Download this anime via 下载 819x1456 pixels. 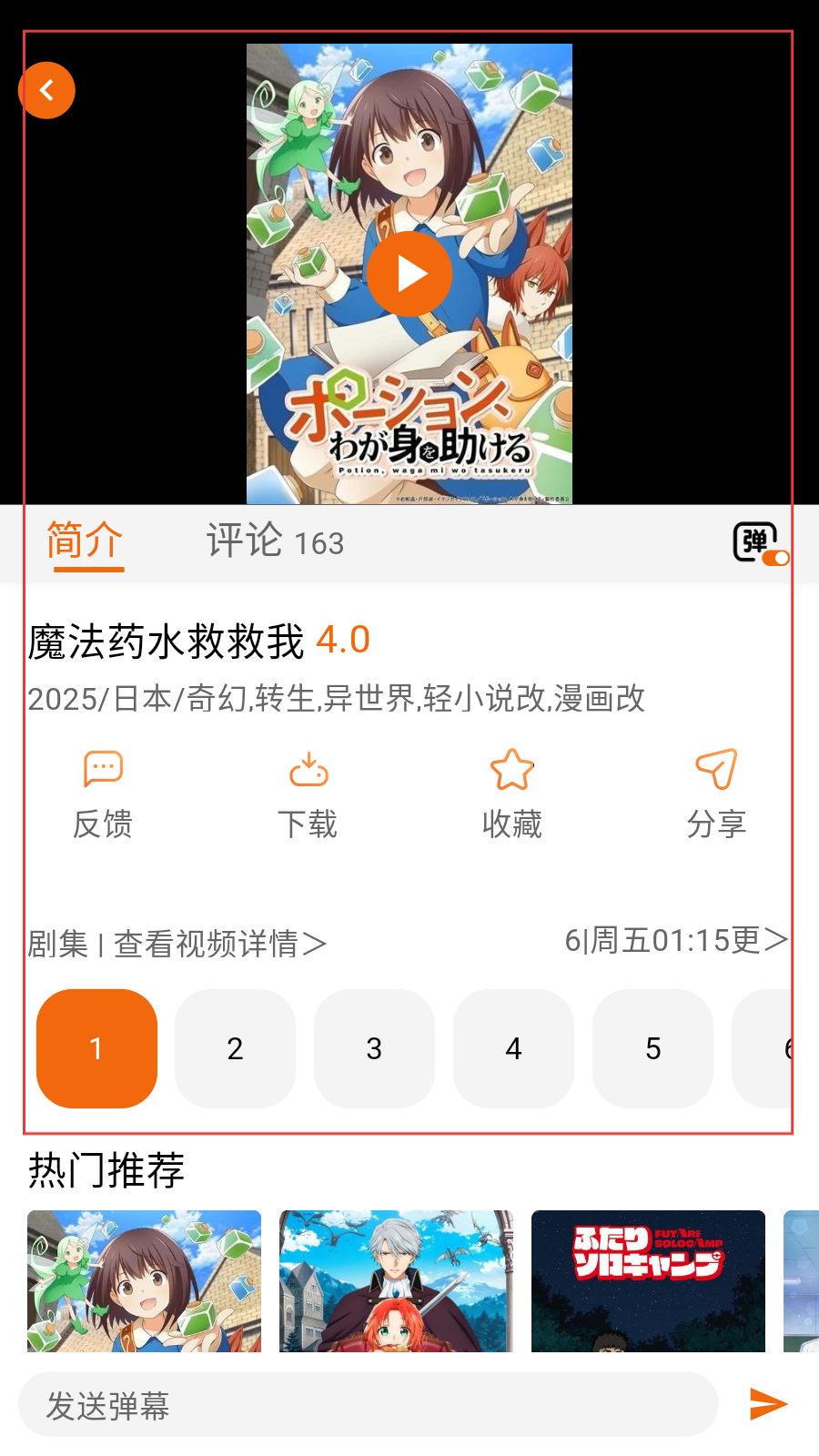[308, 794]
